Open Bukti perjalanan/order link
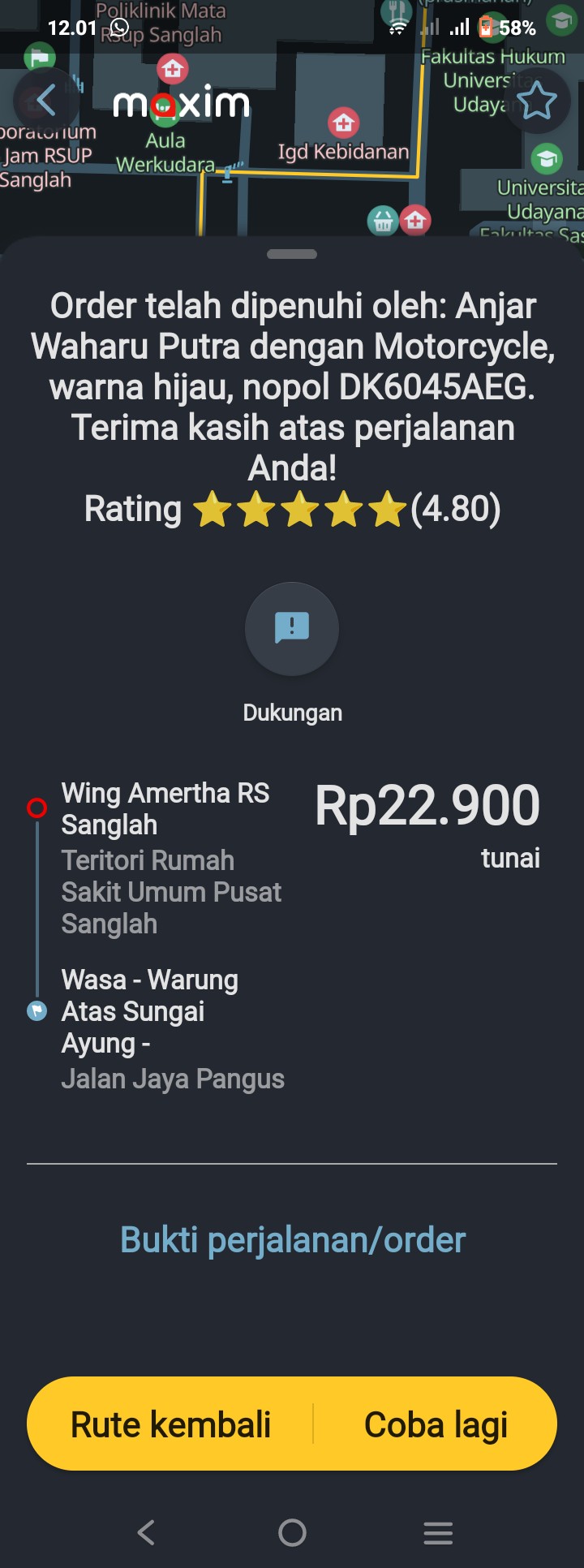Viewport: 584px width, 1568px height. [x=292, y=1240]
